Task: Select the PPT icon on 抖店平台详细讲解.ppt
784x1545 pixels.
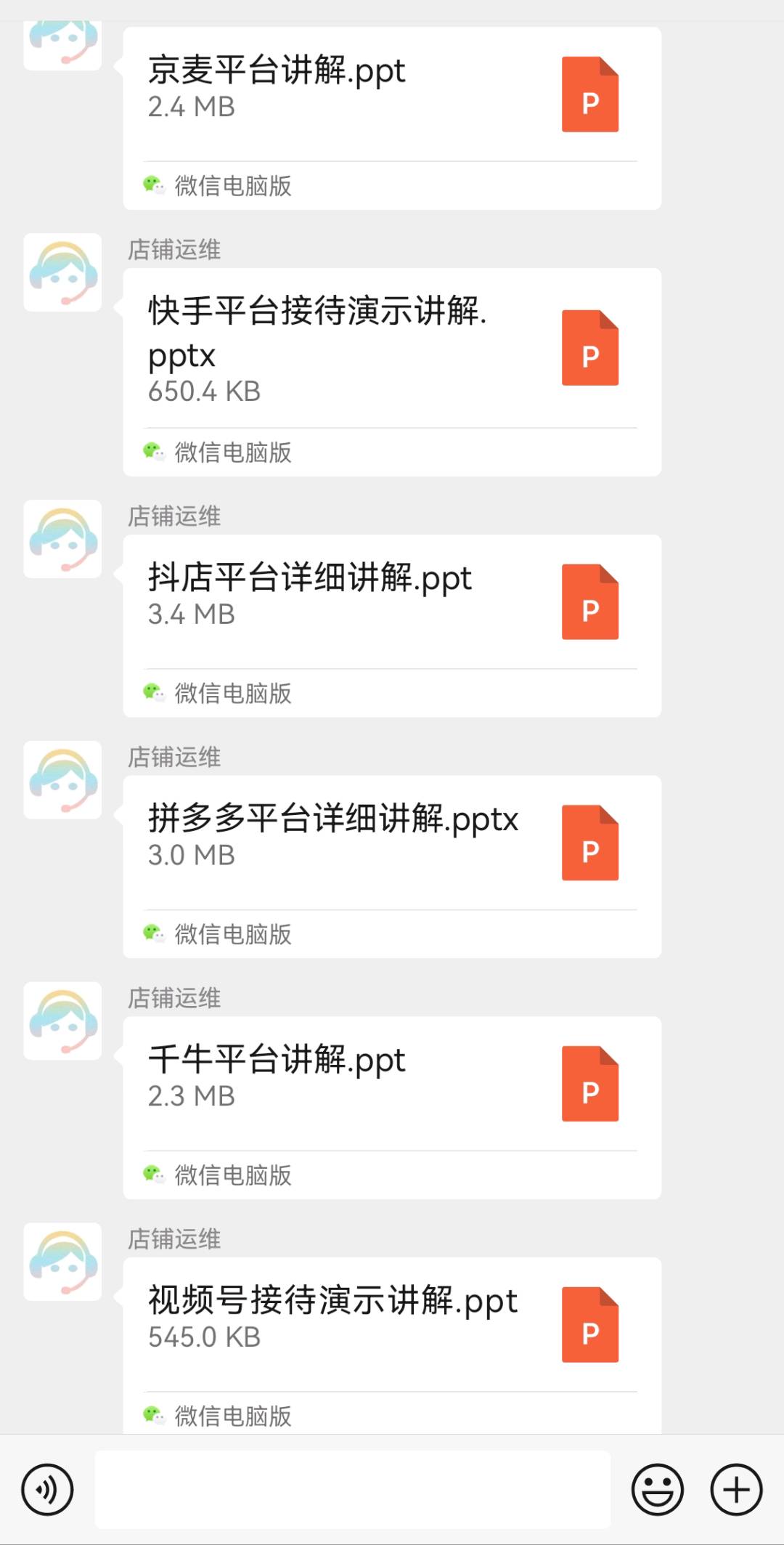Action: click(590, 602)
